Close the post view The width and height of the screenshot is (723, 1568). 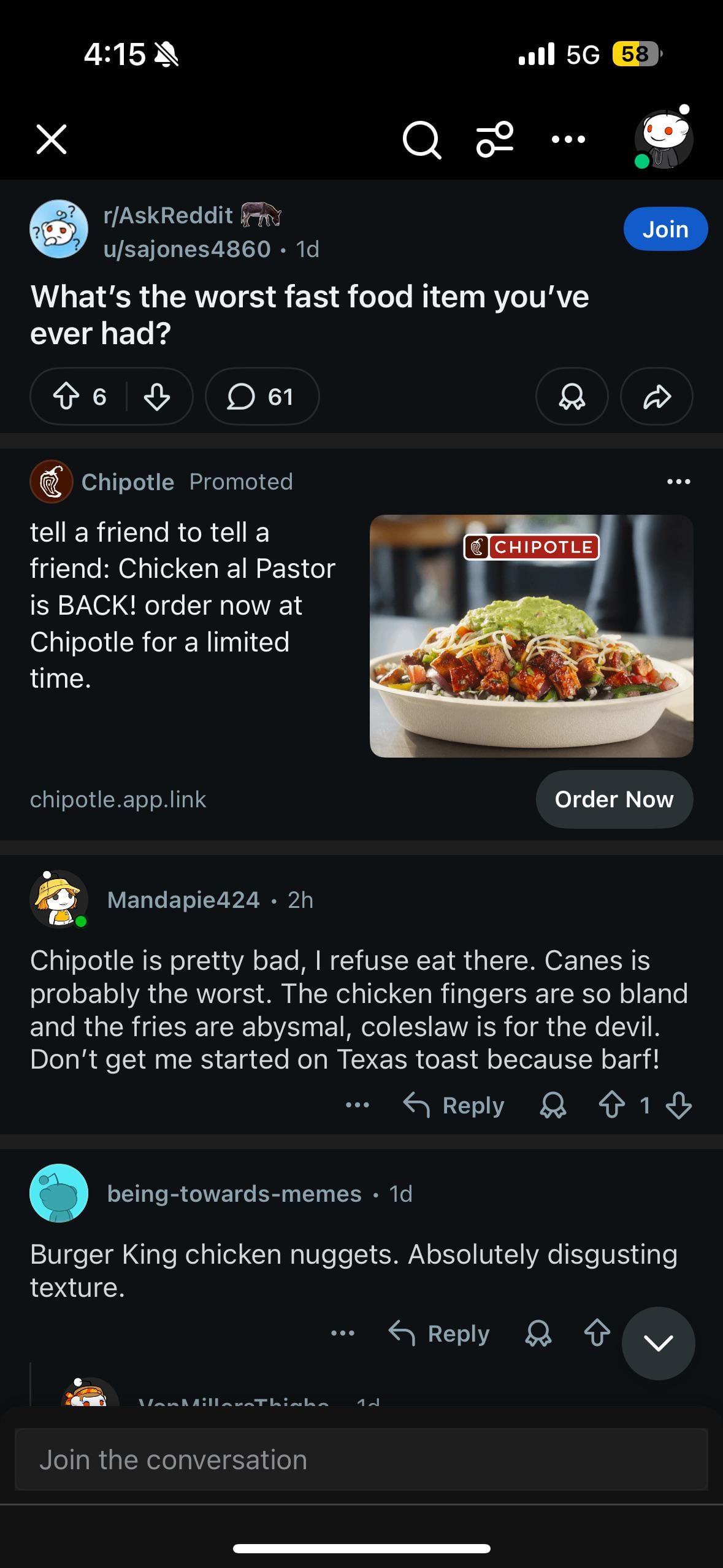pyautogui.click(x=52, y=139)
